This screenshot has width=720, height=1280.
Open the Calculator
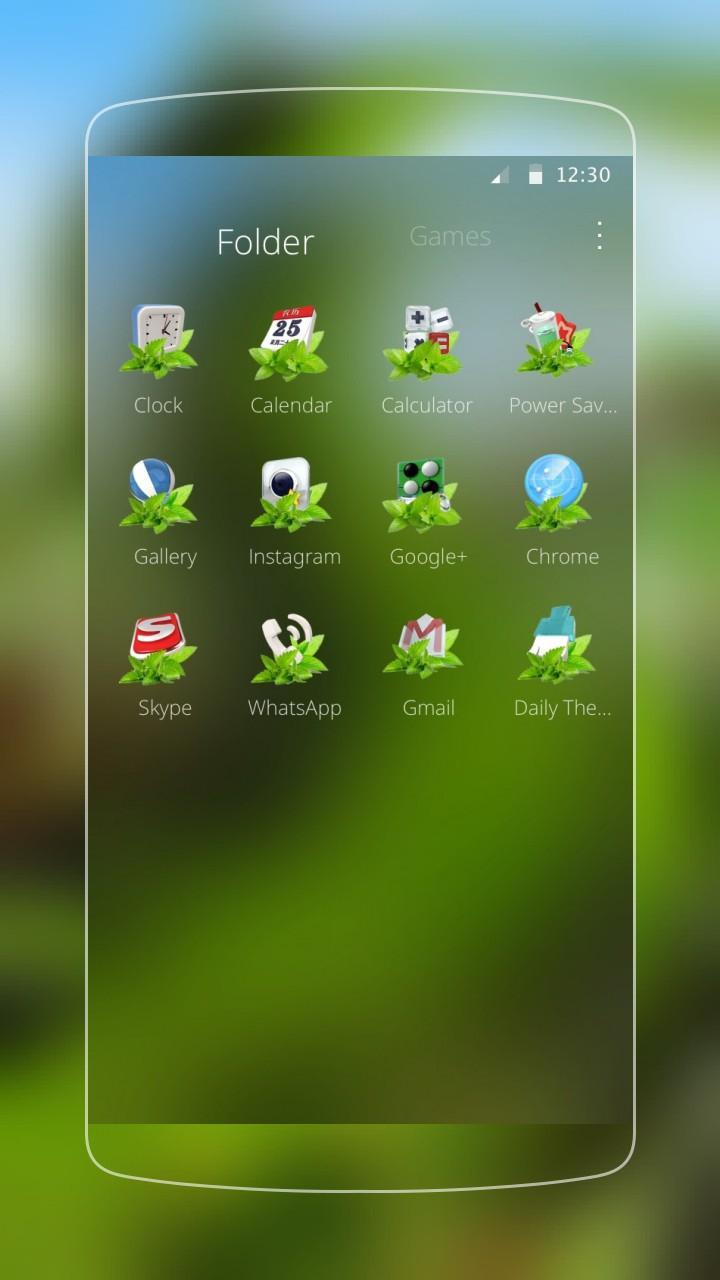pyautogui.click(x=426, y=340)
